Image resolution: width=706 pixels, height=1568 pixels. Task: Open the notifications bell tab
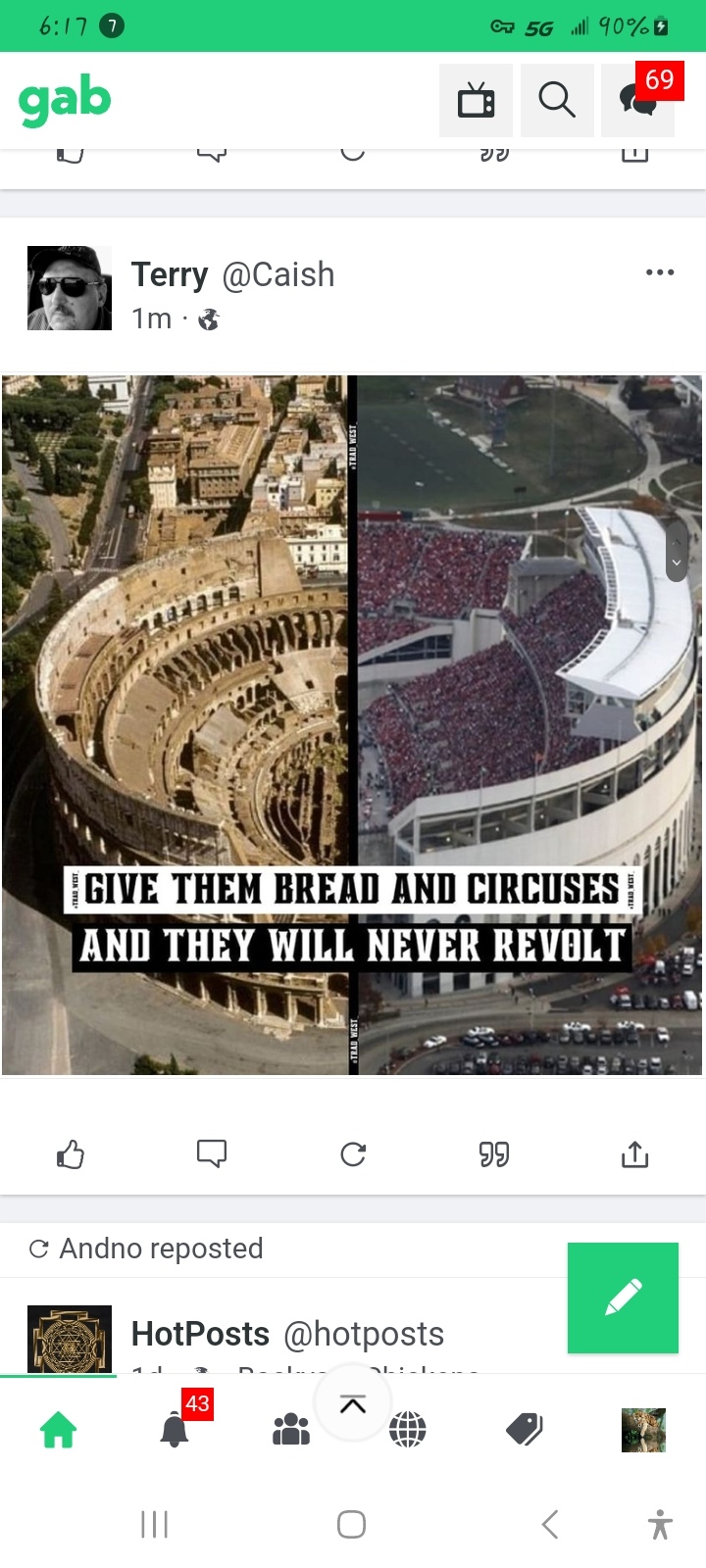(175, 1431)
